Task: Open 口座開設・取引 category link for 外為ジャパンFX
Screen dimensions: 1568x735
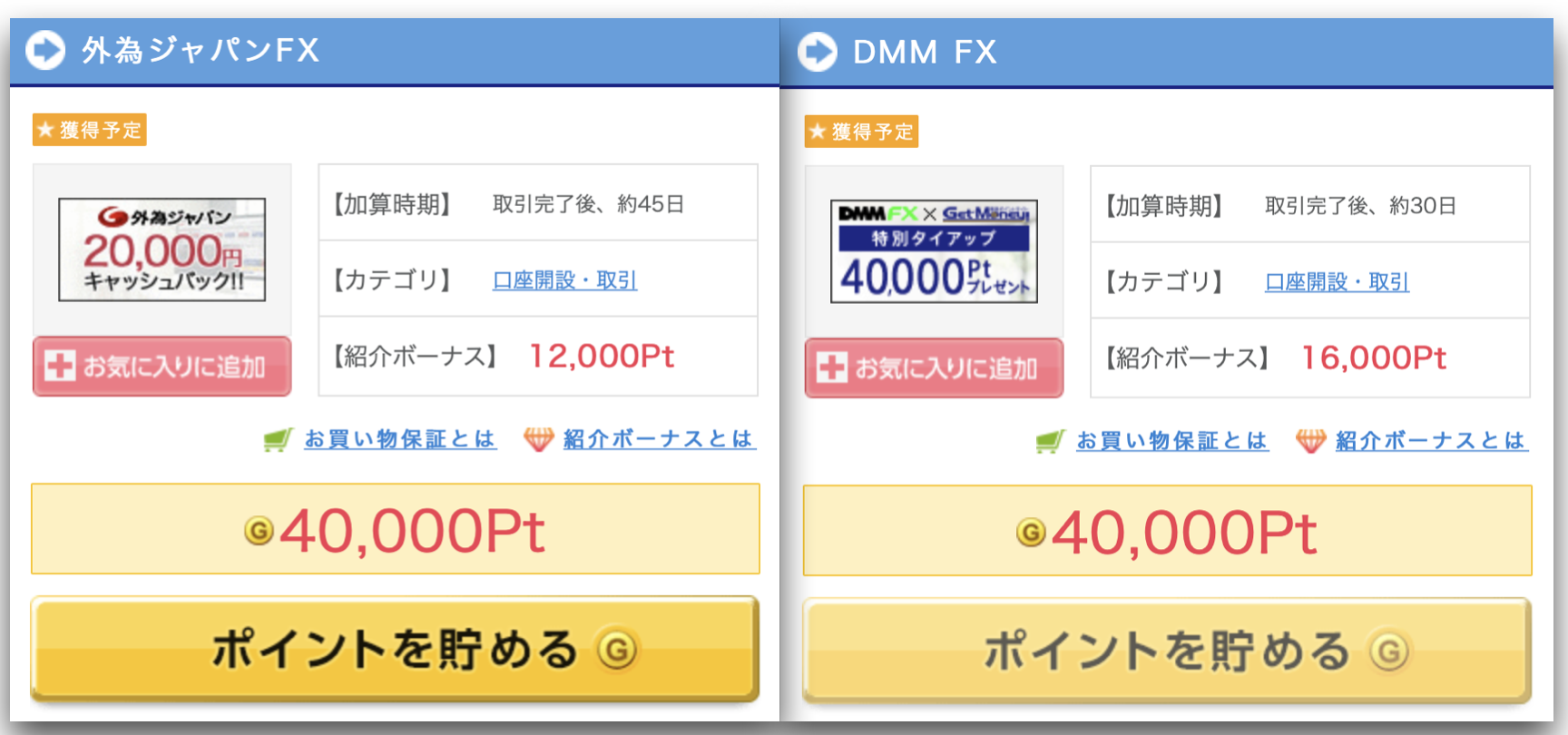Action: [564, 280]
